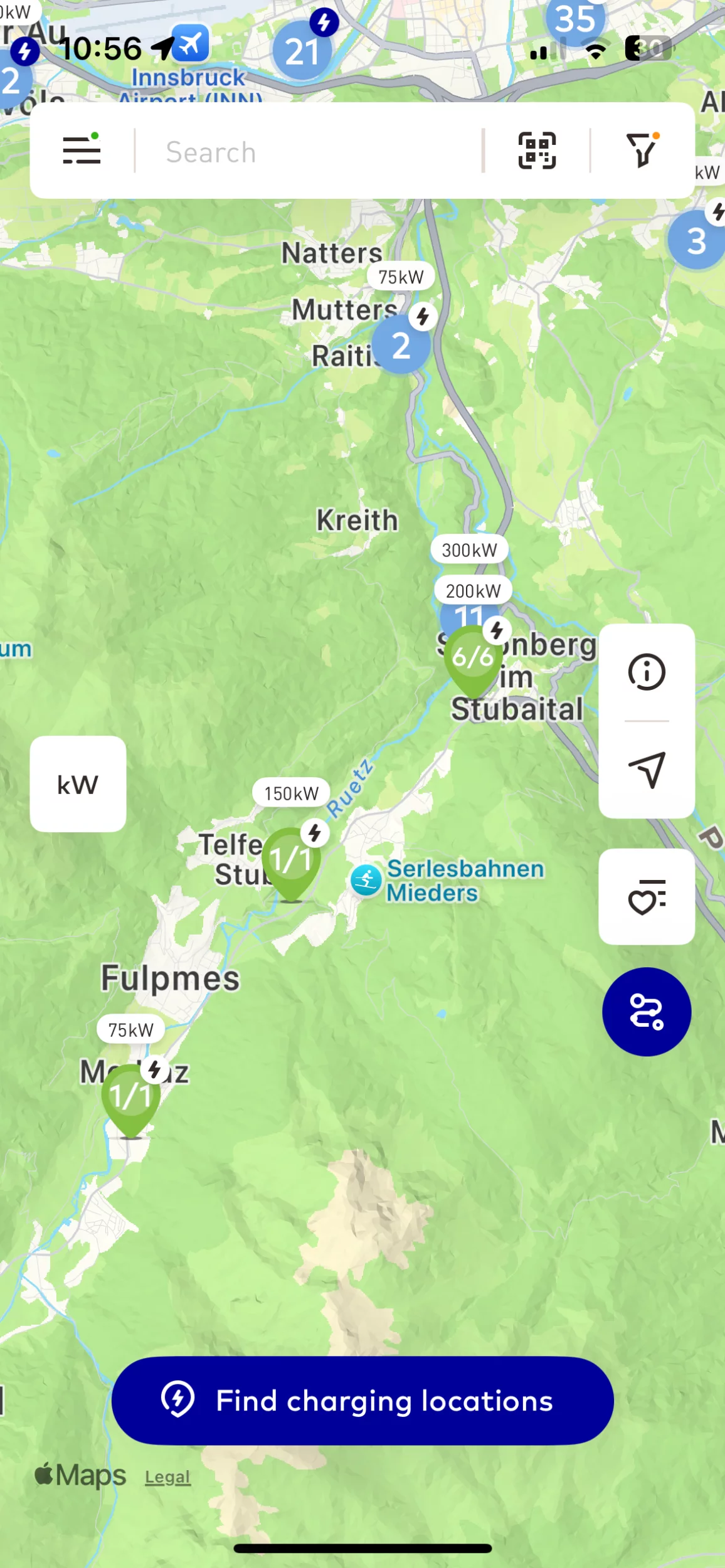Viewport: 725px width, 1568px height.
Task: Open the map info button
Action: coord(647,672)
